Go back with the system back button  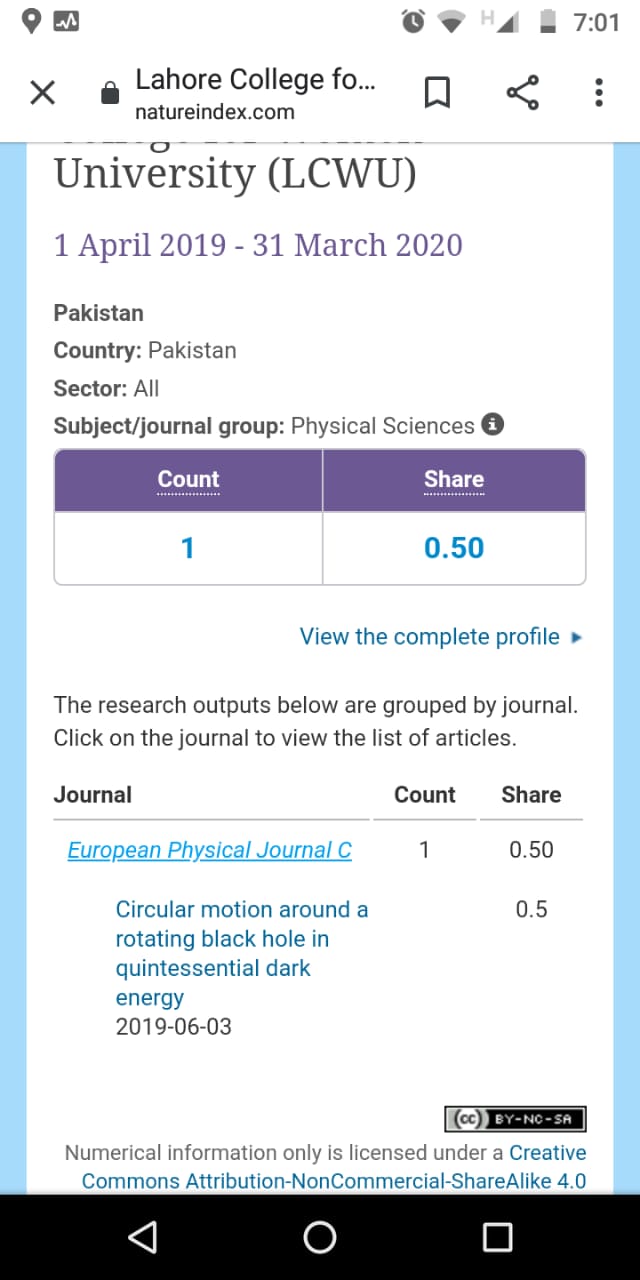pos(143,1237)
